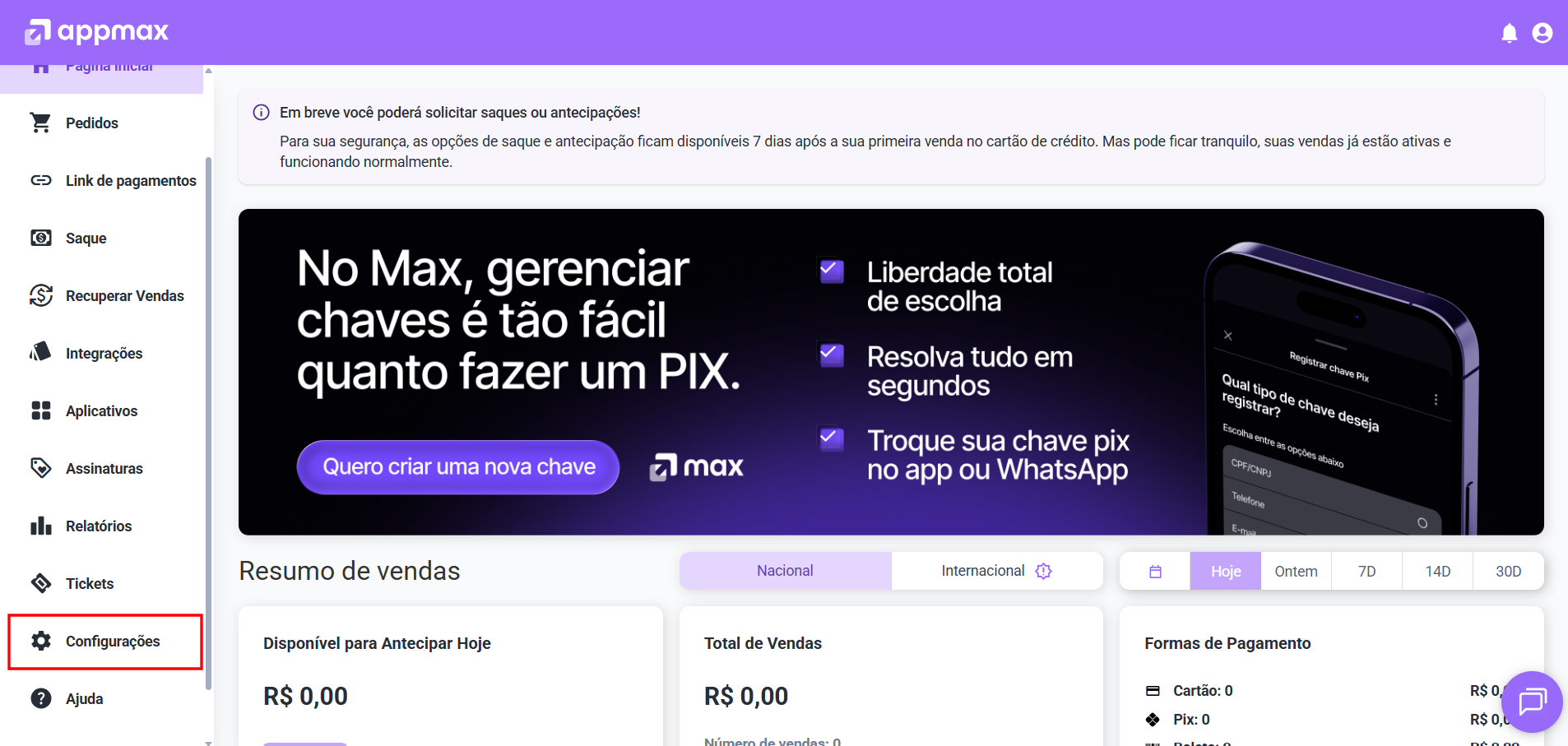Open Aplicativos in the sidebar

tap(101, 411)
